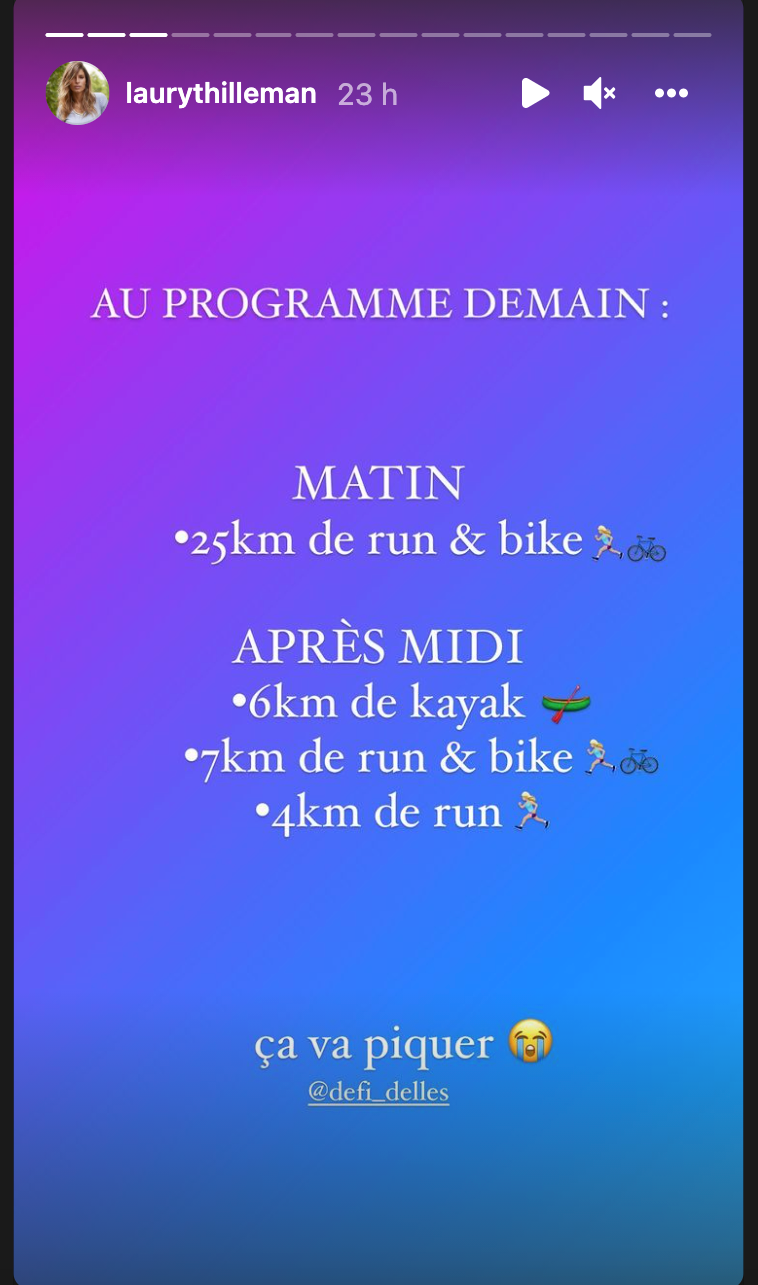Open laurythilleman's profile picture
Image resolution: width=758 pixels, height=1285 pixels.
pos(77,93)
